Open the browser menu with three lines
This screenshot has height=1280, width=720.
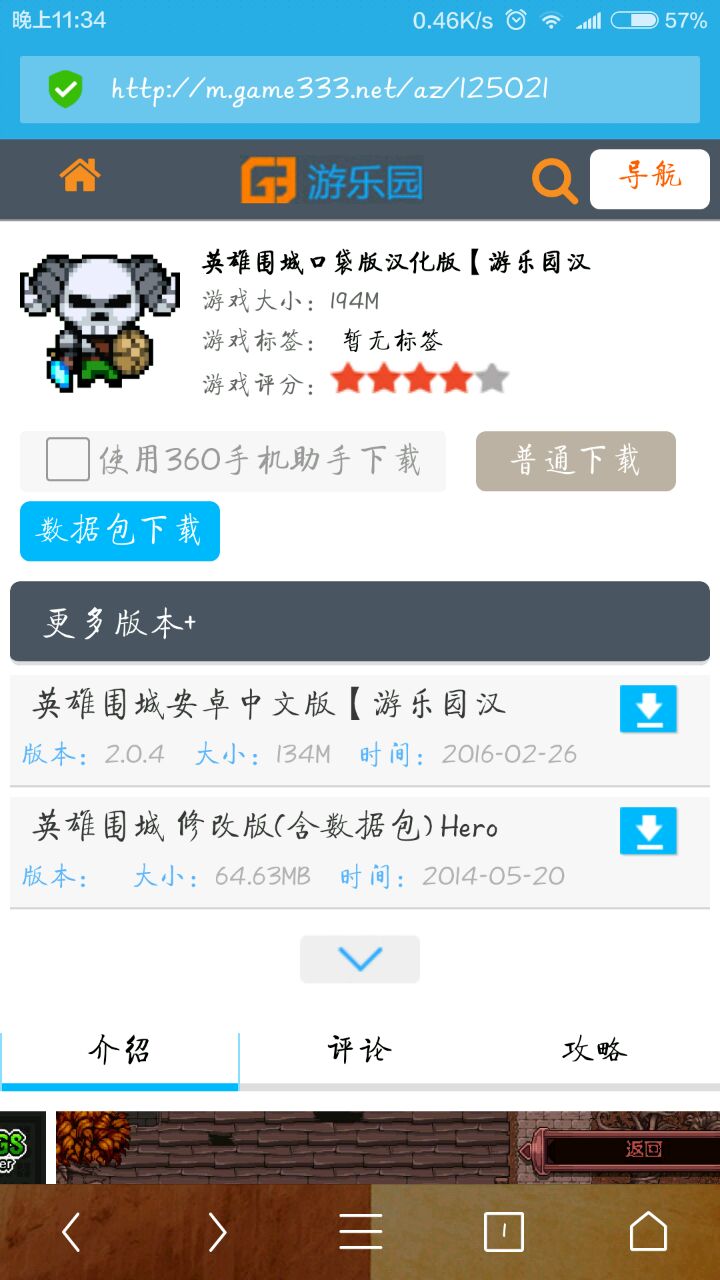pyautogui.click(x=360, y=1232)
